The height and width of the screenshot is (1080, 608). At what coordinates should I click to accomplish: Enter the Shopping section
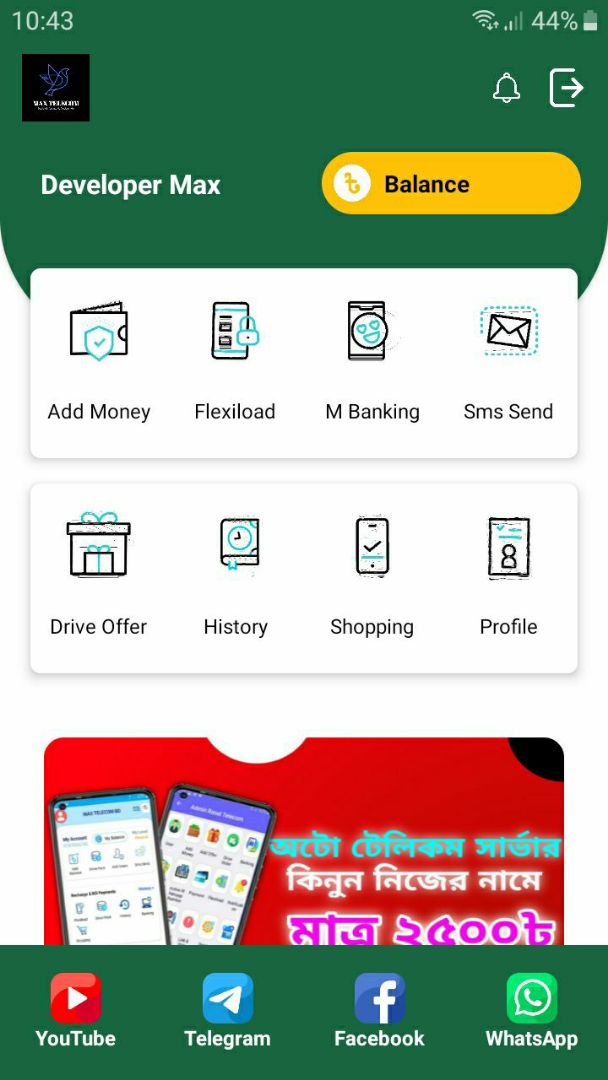tap(372, 575)
